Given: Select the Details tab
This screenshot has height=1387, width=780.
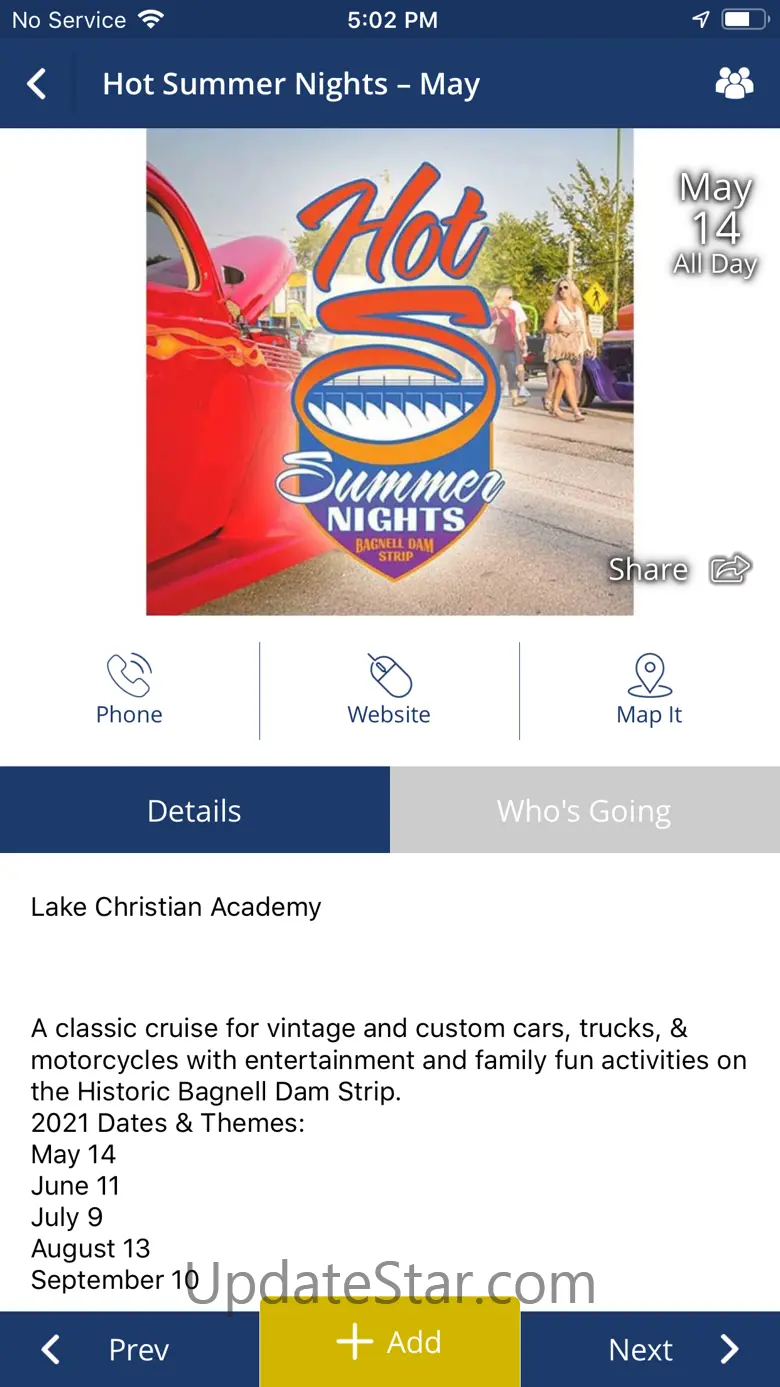Looking at the screenshot, I should coord(194,810).
